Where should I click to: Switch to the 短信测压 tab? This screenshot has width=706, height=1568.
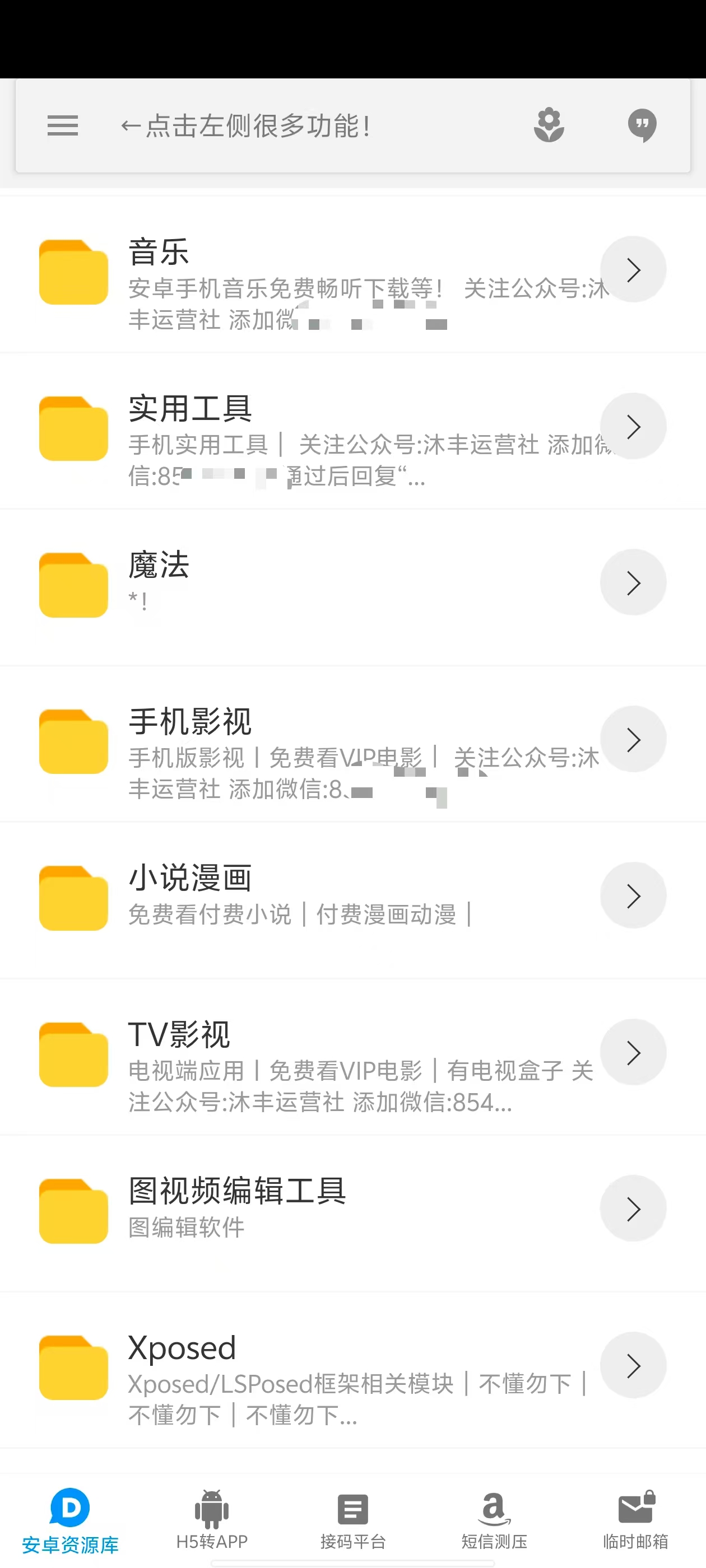pyautogui.click(x=494, y=1522)
